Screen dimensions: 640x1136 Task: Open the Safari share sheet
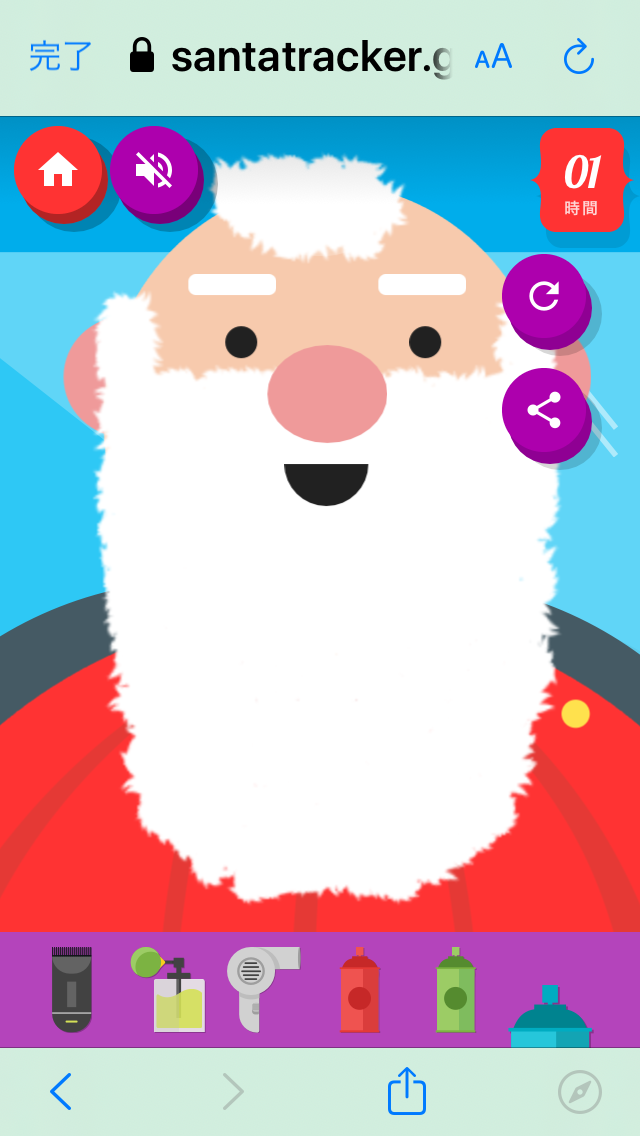[x=407, y=1091]
